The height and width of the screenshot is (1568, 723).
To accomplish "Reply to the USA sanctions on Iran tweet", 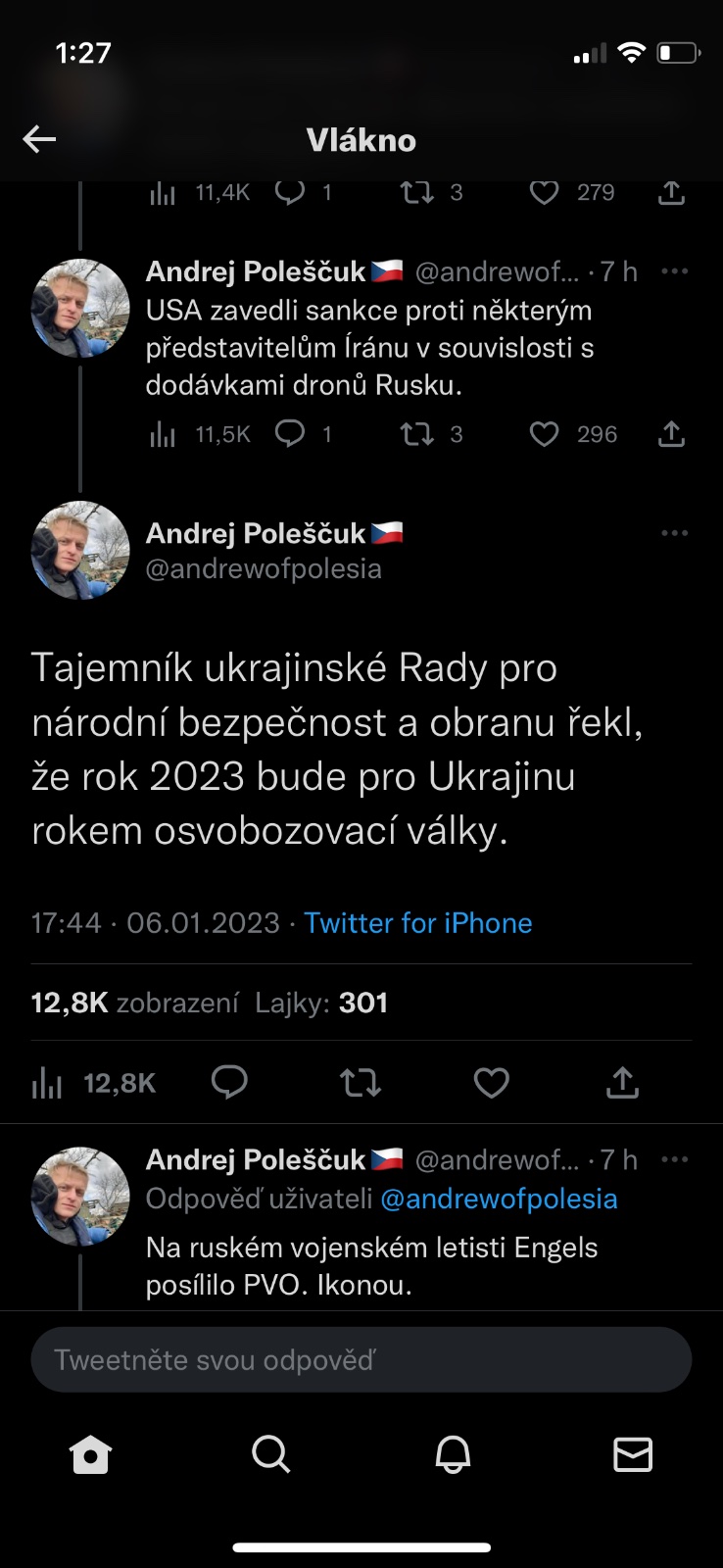I will coord(290,434).
